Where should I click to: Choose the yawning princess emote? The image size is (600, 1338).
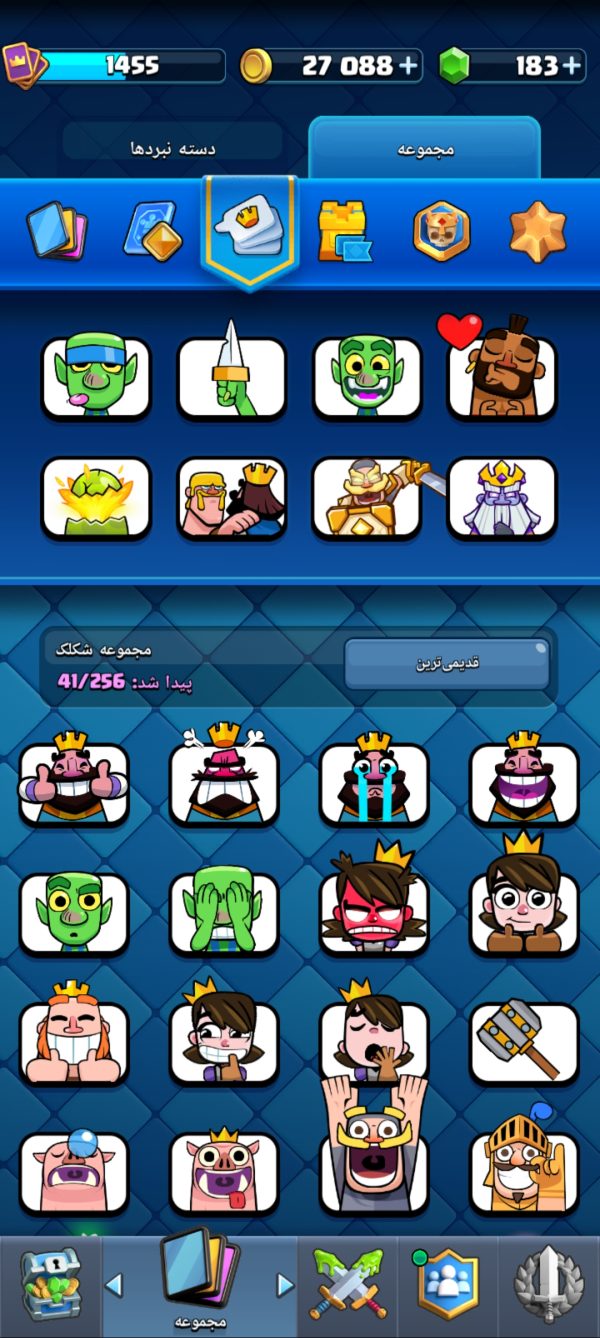(374, 1036)
